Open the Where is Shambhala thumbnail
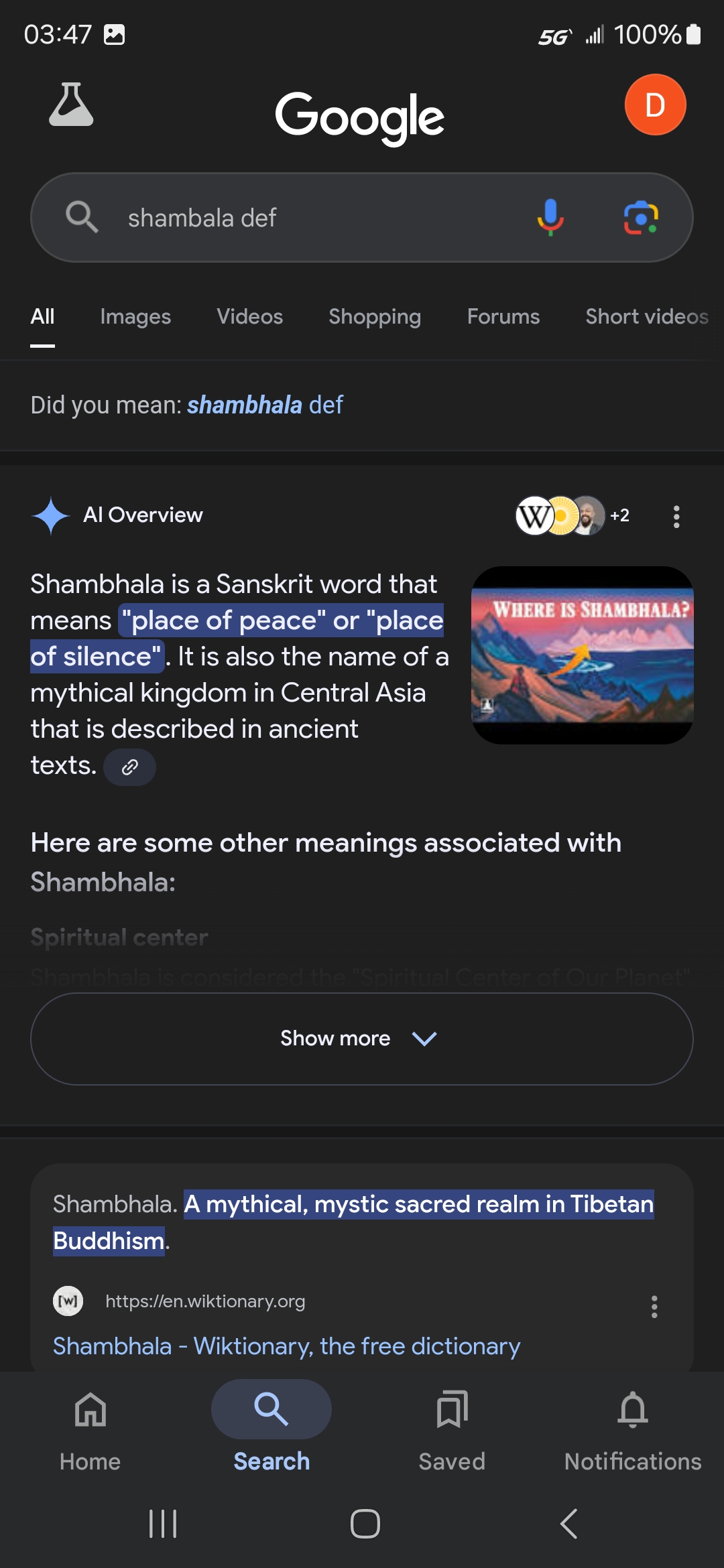Screen dimensions: 724x1568 582,655
